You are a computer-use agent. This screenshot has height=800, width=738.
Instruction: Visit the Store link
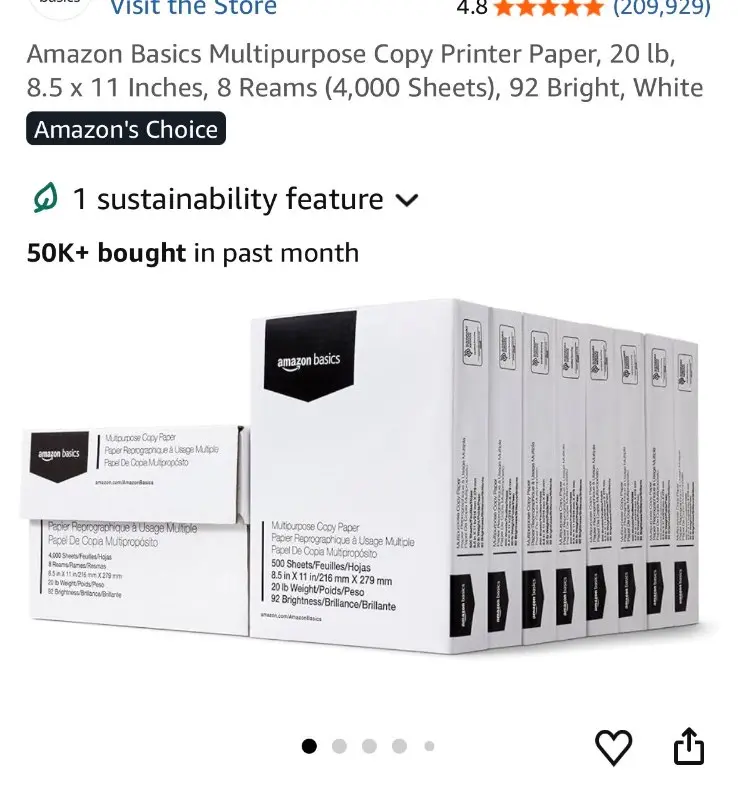pos(192,8)
